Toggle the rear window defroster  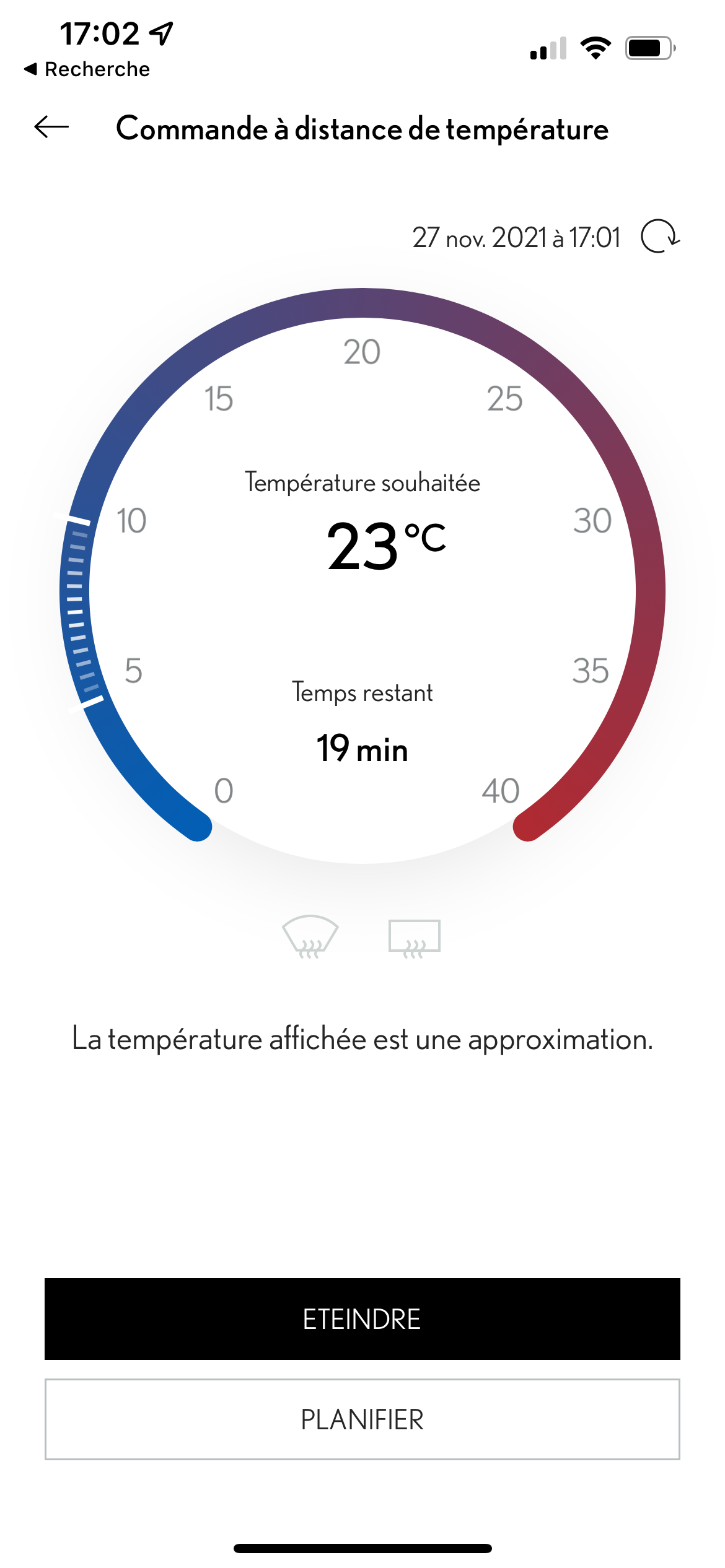414,938
